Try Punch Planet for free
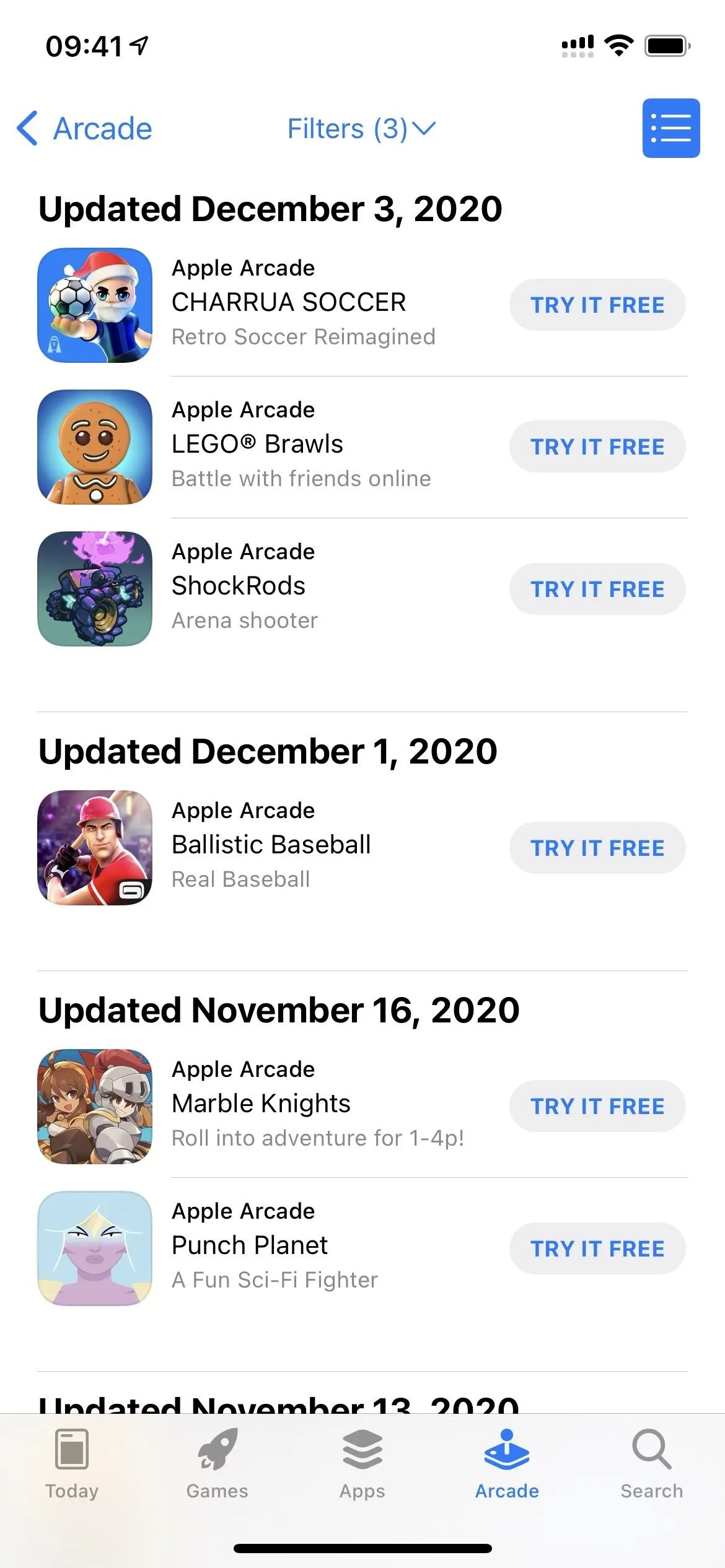Image resolution: width=725 pixels, height=1568 pixels. pyautogui.click(x=597, y=1248)
